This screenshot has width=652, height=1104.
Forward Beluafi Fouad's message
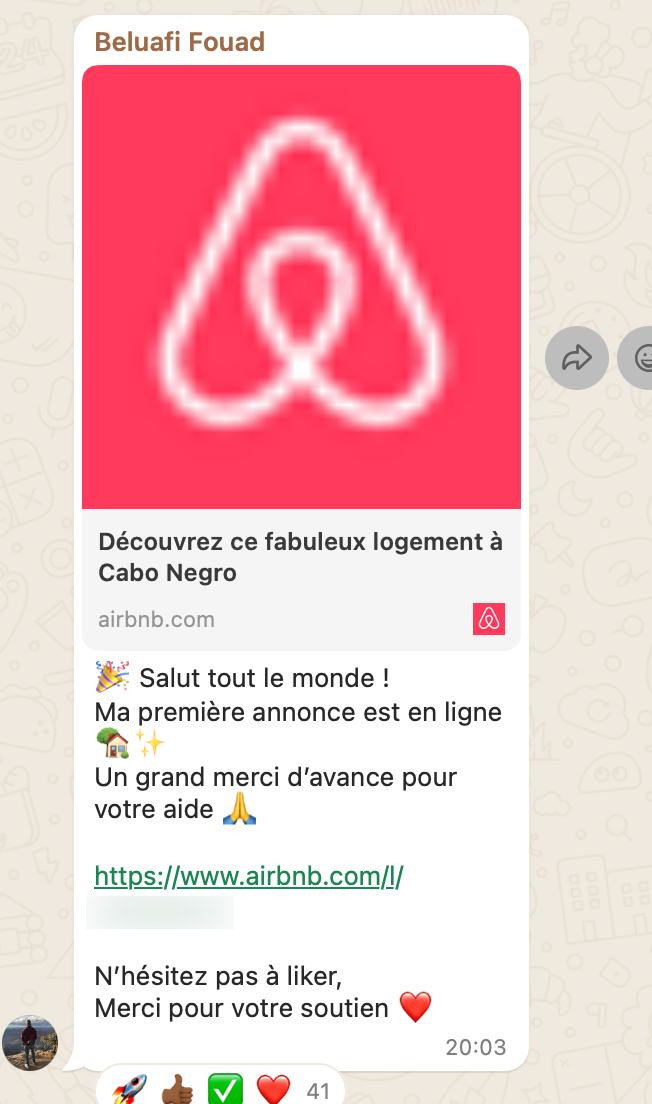click(577, 358)
